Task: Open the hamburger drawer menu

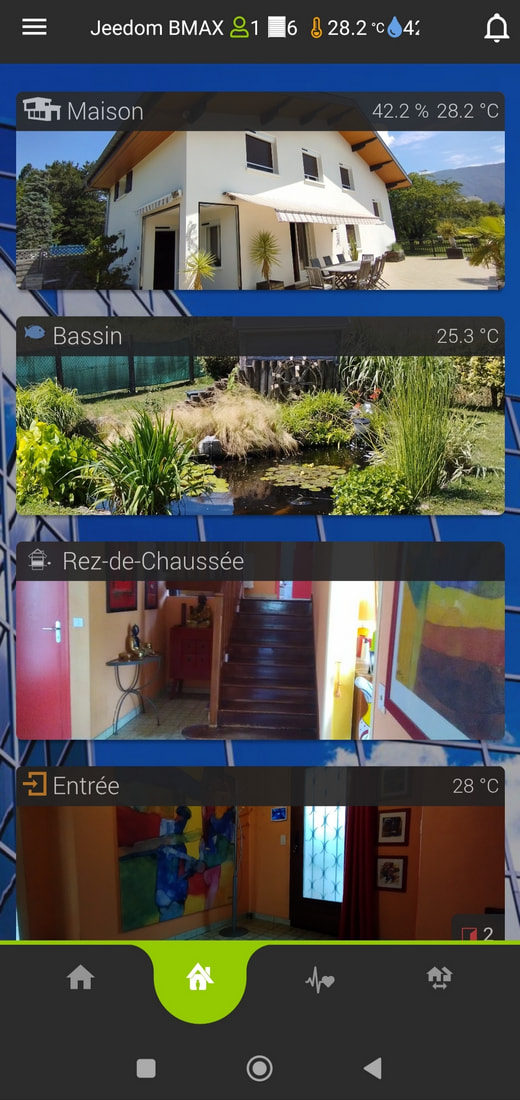Action: tap(34, 27)
